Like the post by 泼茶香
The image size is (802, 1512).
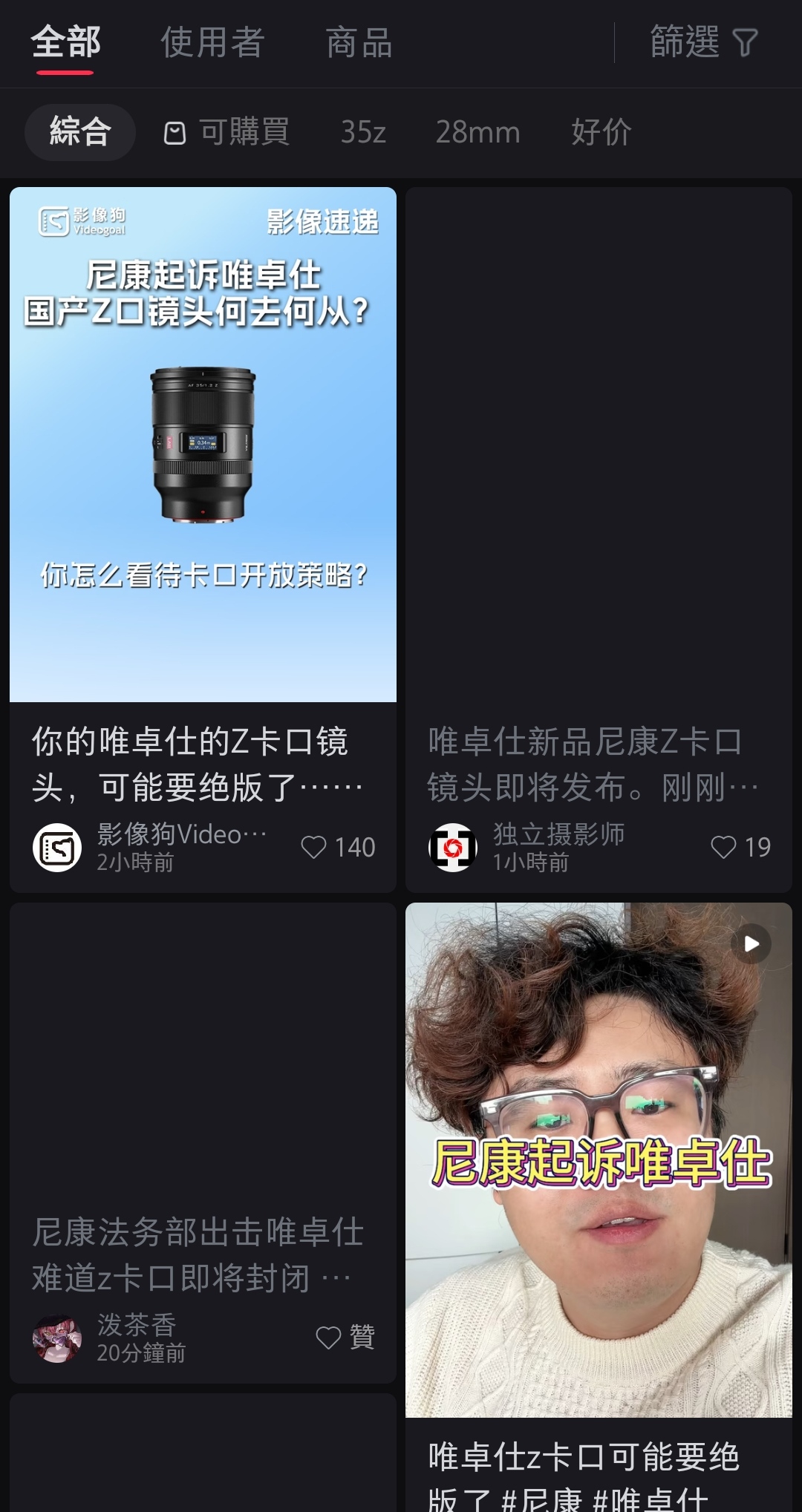click(329, 1338)
